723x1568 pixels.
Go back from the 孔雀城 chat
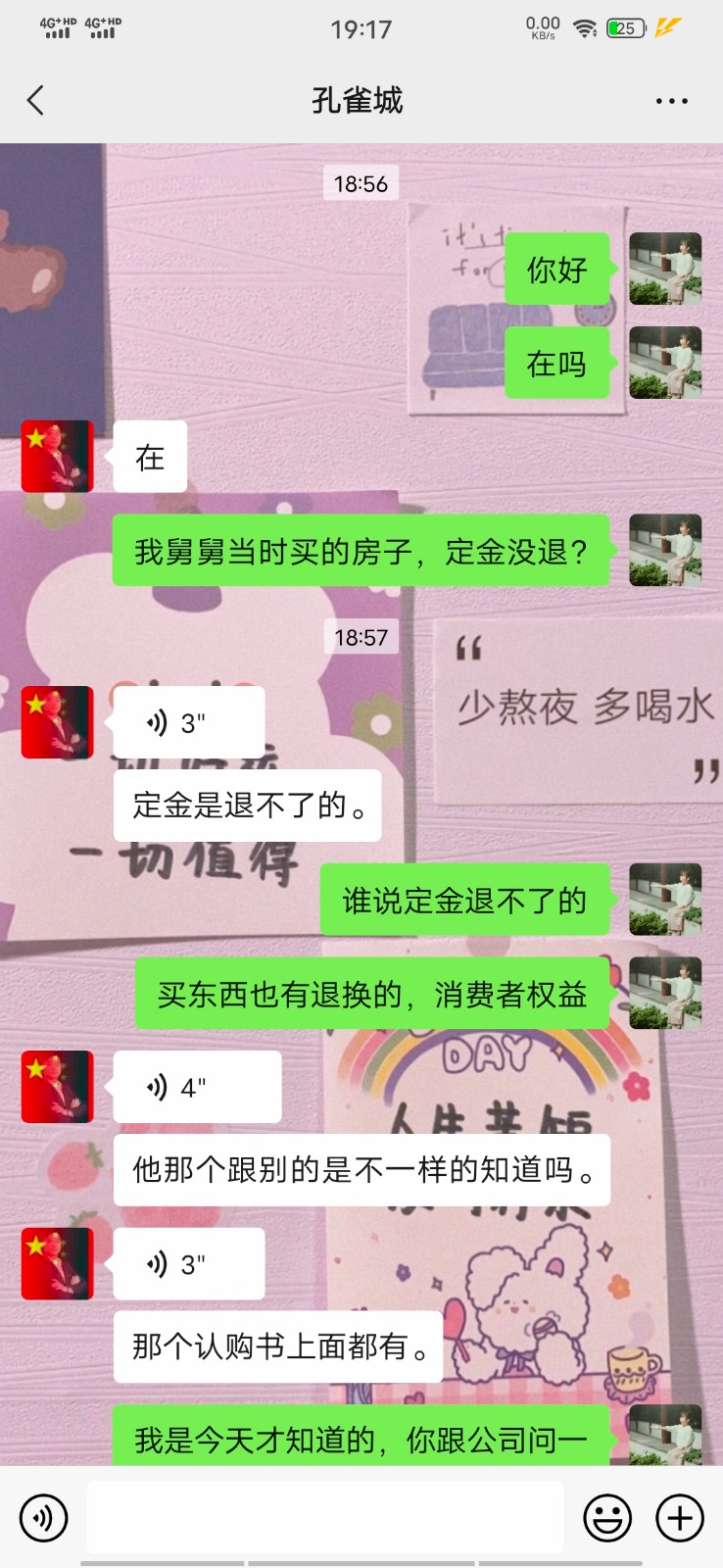click(35, 100)
